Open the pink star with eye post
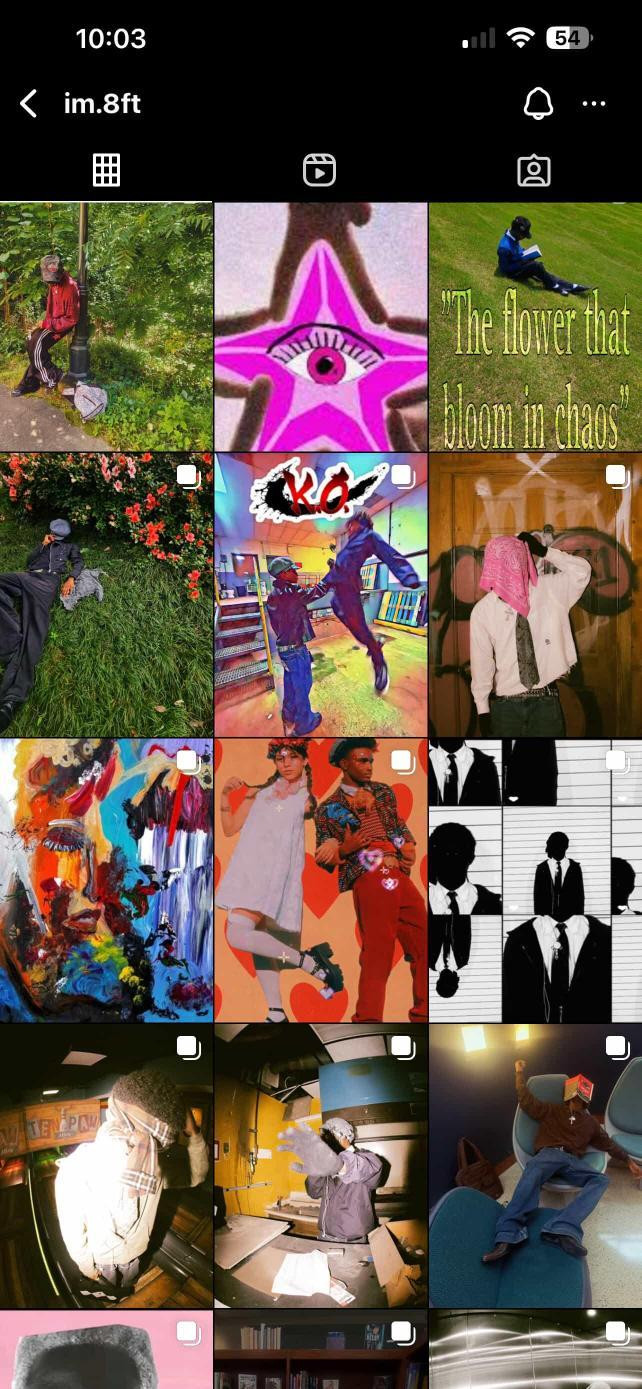Screen dimensions: 642x1389 (321, 327)
